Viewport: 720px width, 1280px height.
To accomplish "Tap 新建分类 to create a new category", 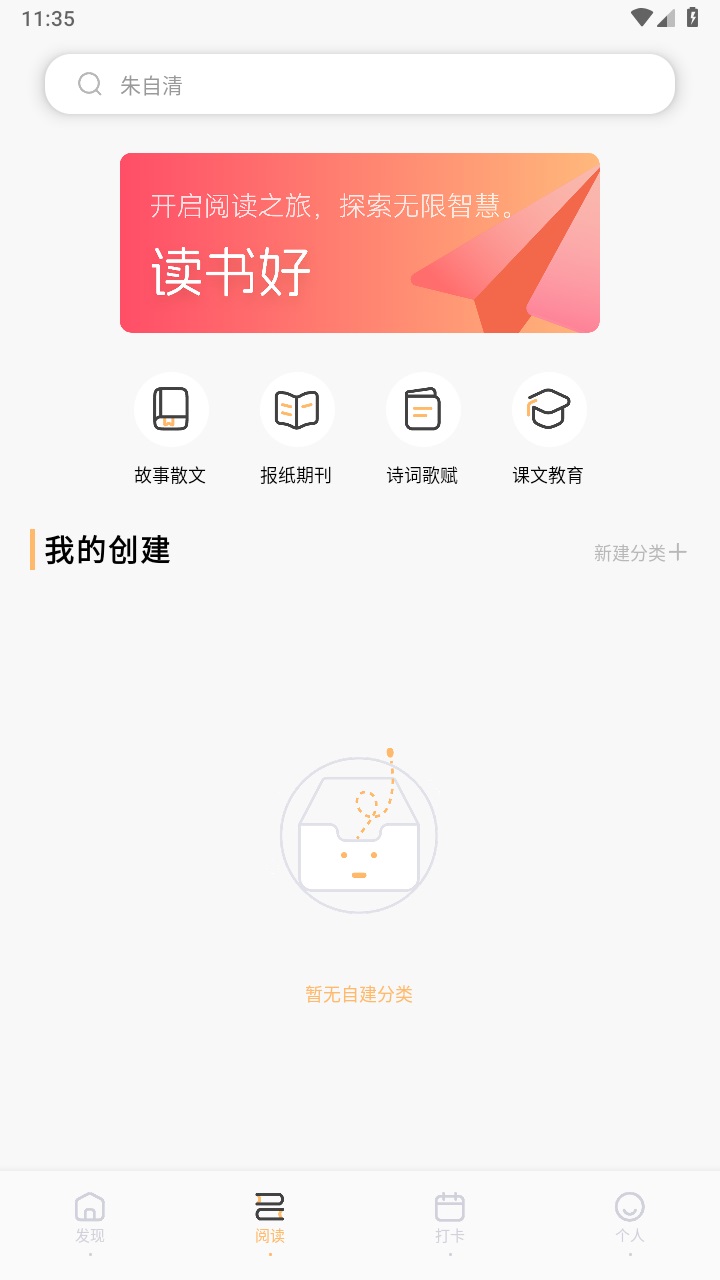I will tap(628, 552).
